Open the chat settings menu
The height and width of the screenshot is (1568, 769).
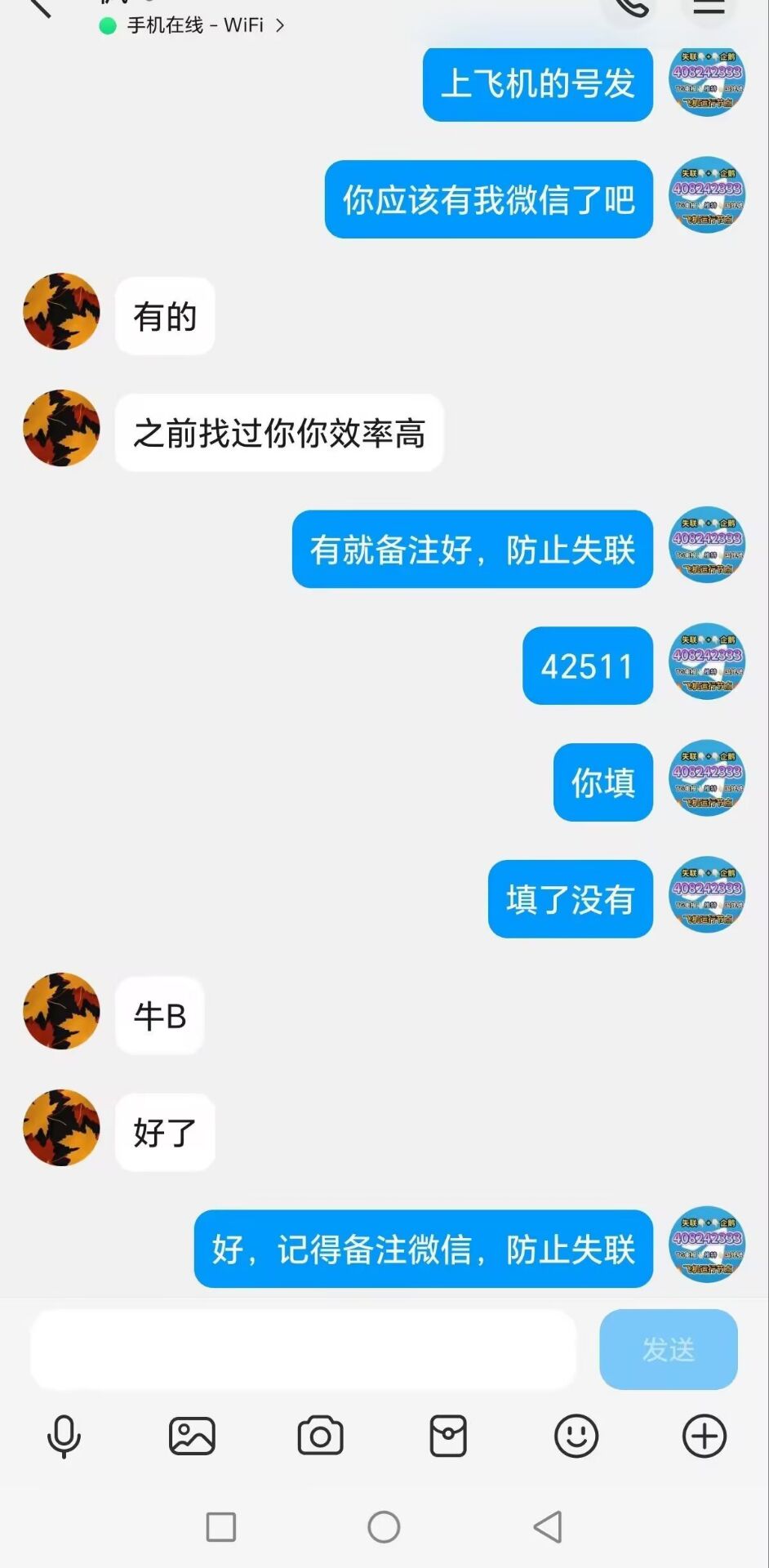point(709,7)
